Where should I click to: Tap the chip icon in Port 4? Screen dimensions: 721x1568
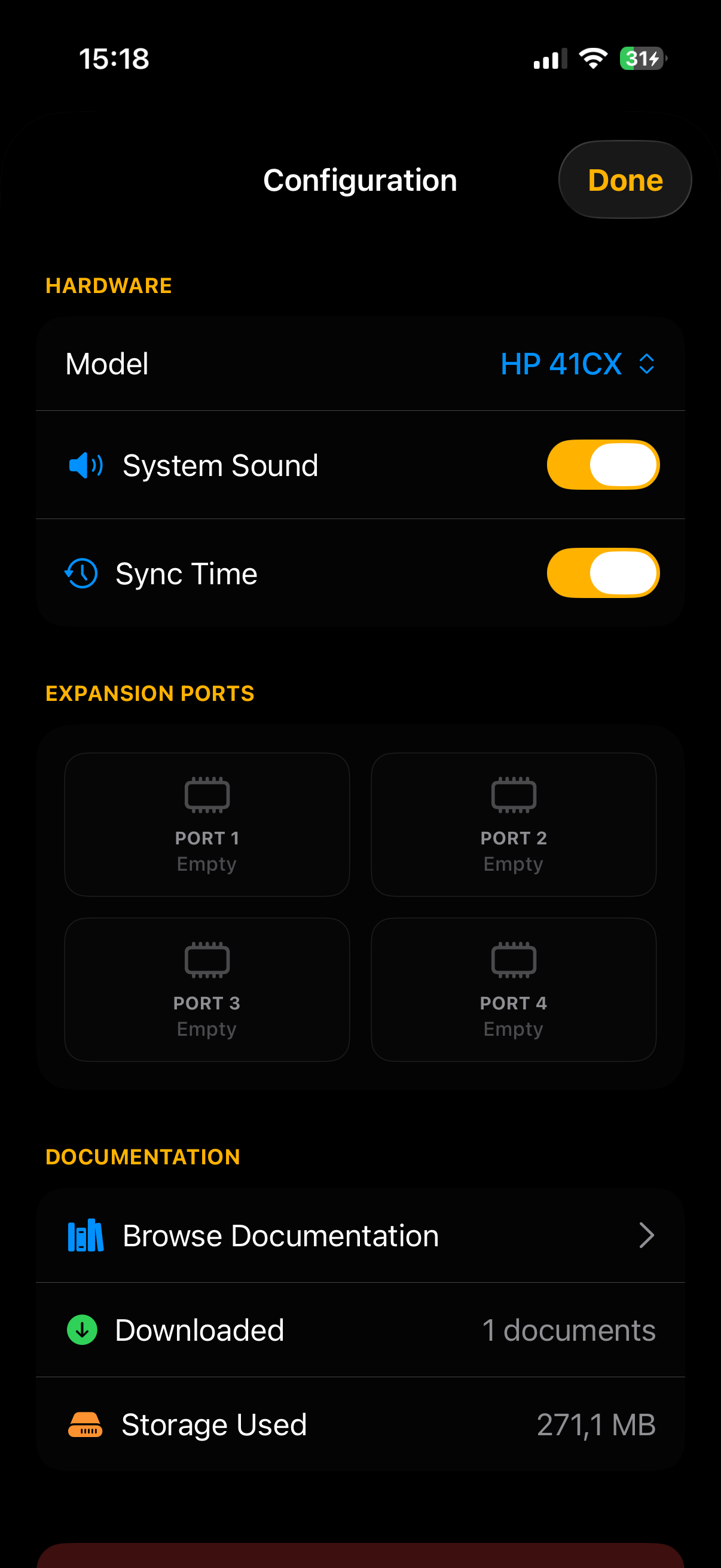pyautogui.click(x=513, y=960)
